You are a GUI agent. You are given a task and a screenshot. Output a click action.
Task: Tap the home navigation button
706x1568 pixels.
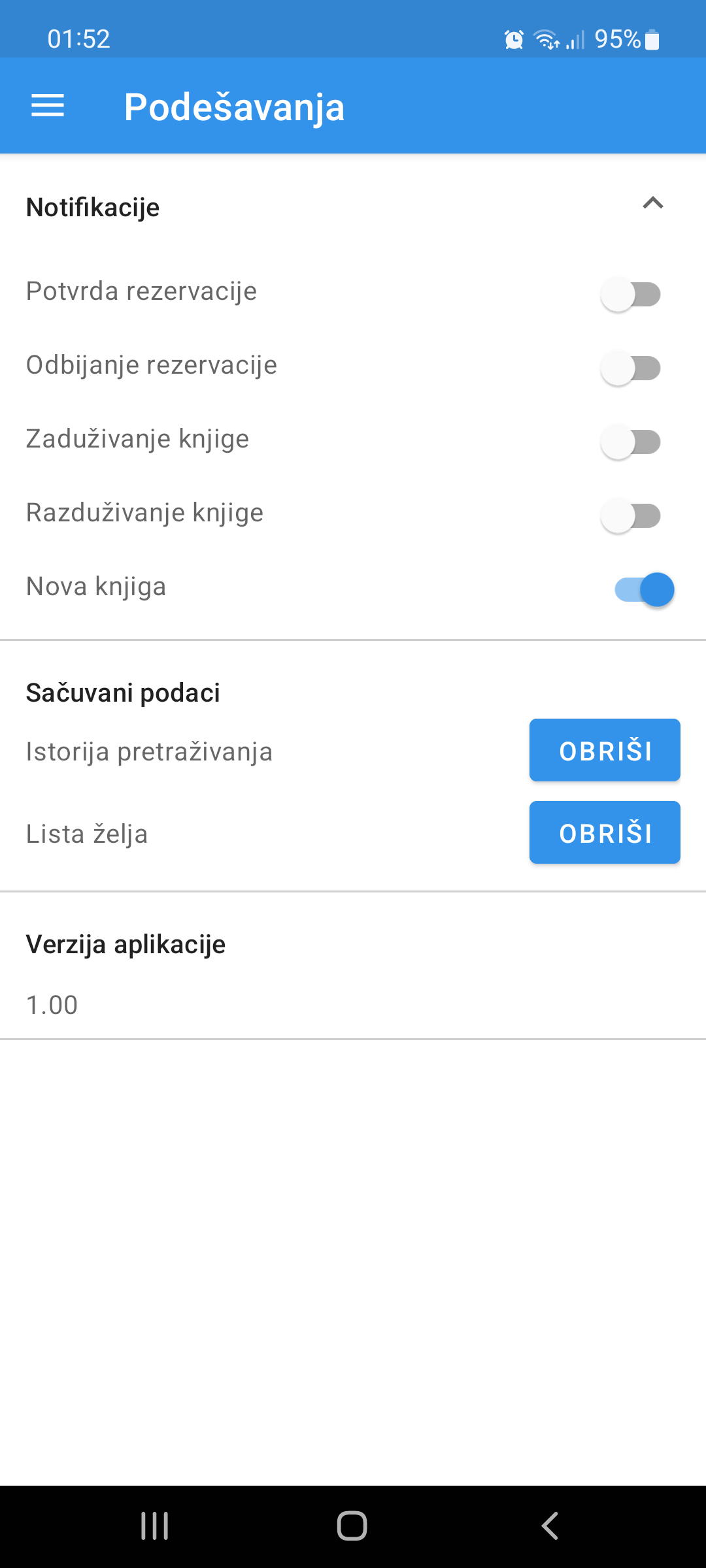(352, 1524)
